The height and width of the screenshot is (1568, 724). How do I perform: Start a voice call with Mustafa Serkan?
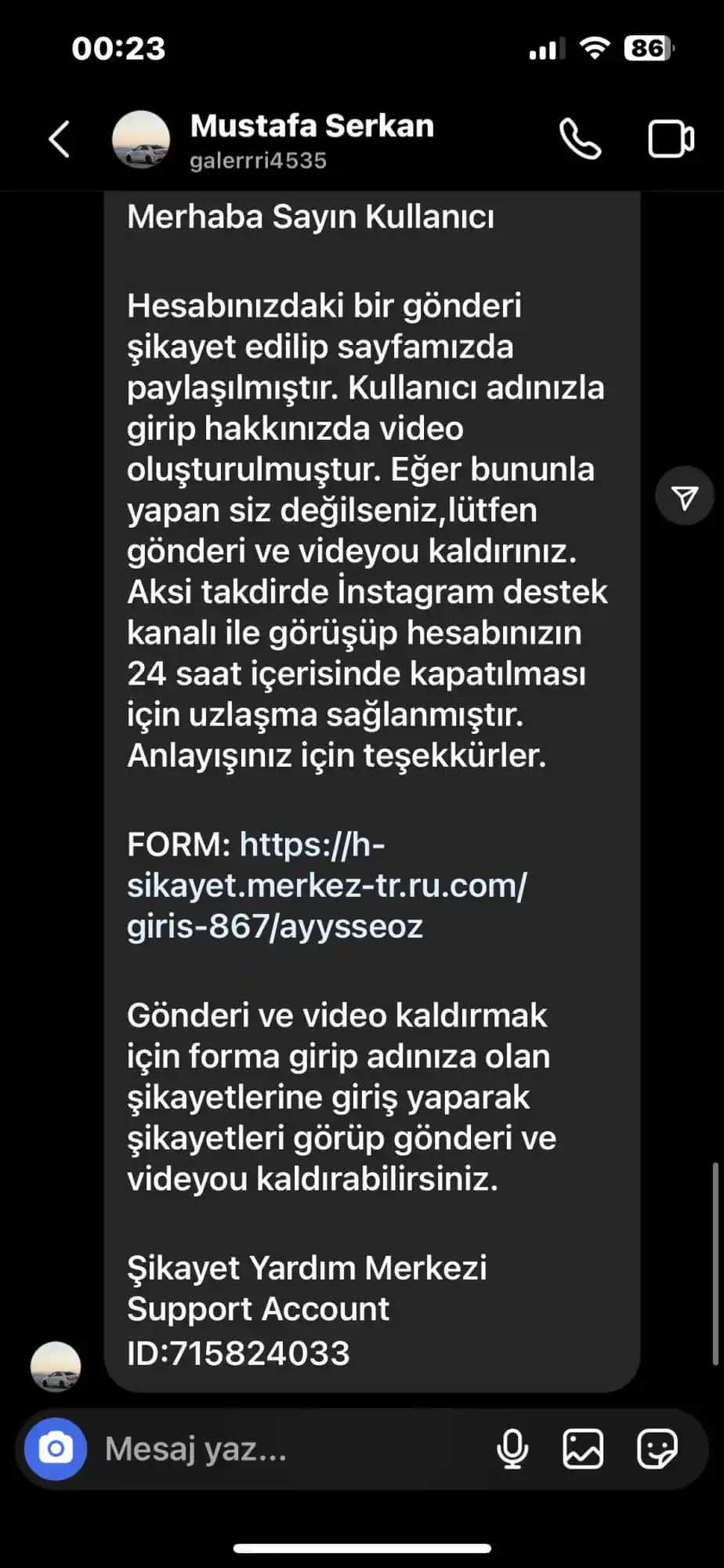581,139
